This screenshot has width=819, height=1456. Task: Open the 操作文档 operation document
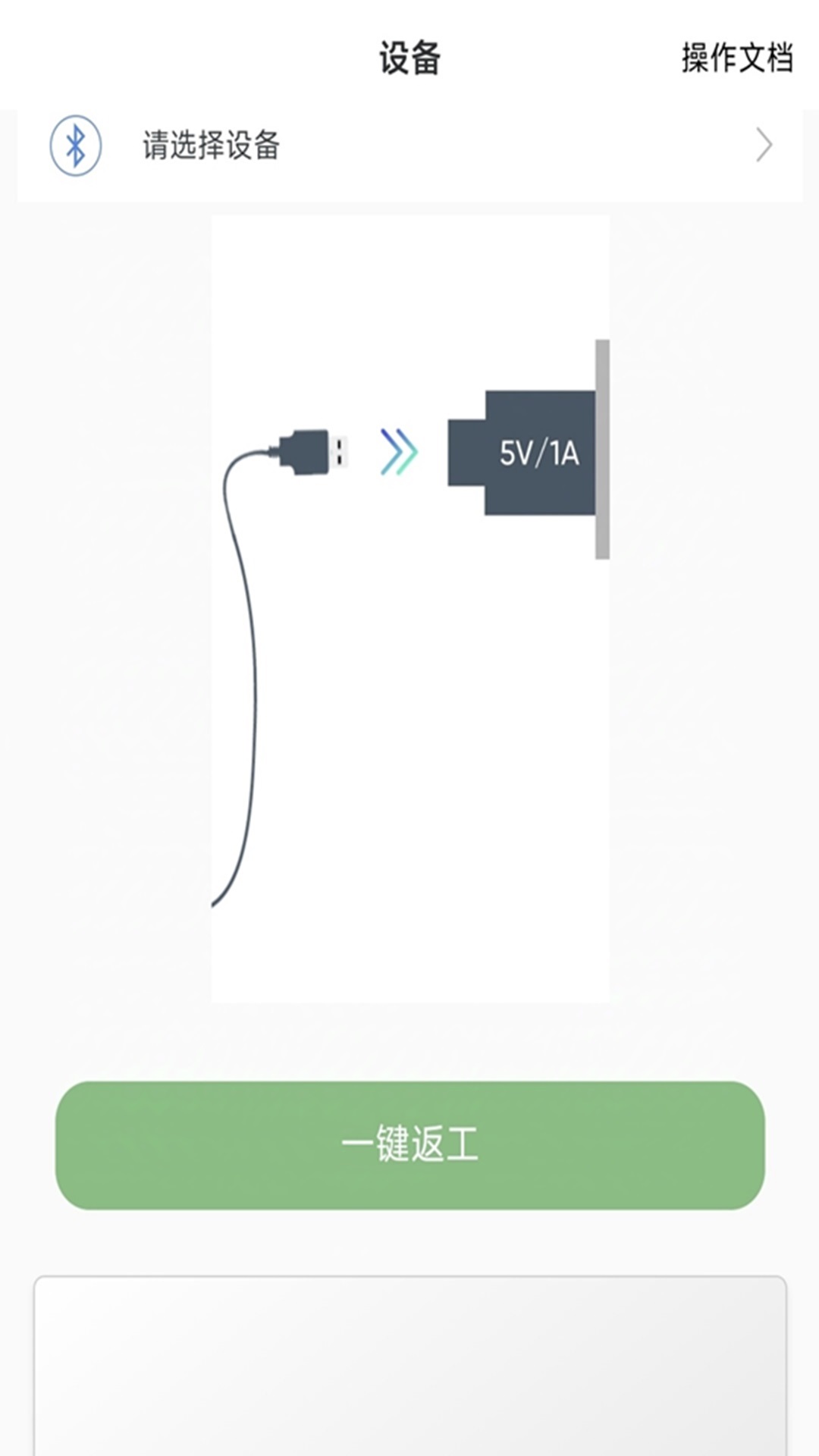pyautogui.click(x=736, y=58)
